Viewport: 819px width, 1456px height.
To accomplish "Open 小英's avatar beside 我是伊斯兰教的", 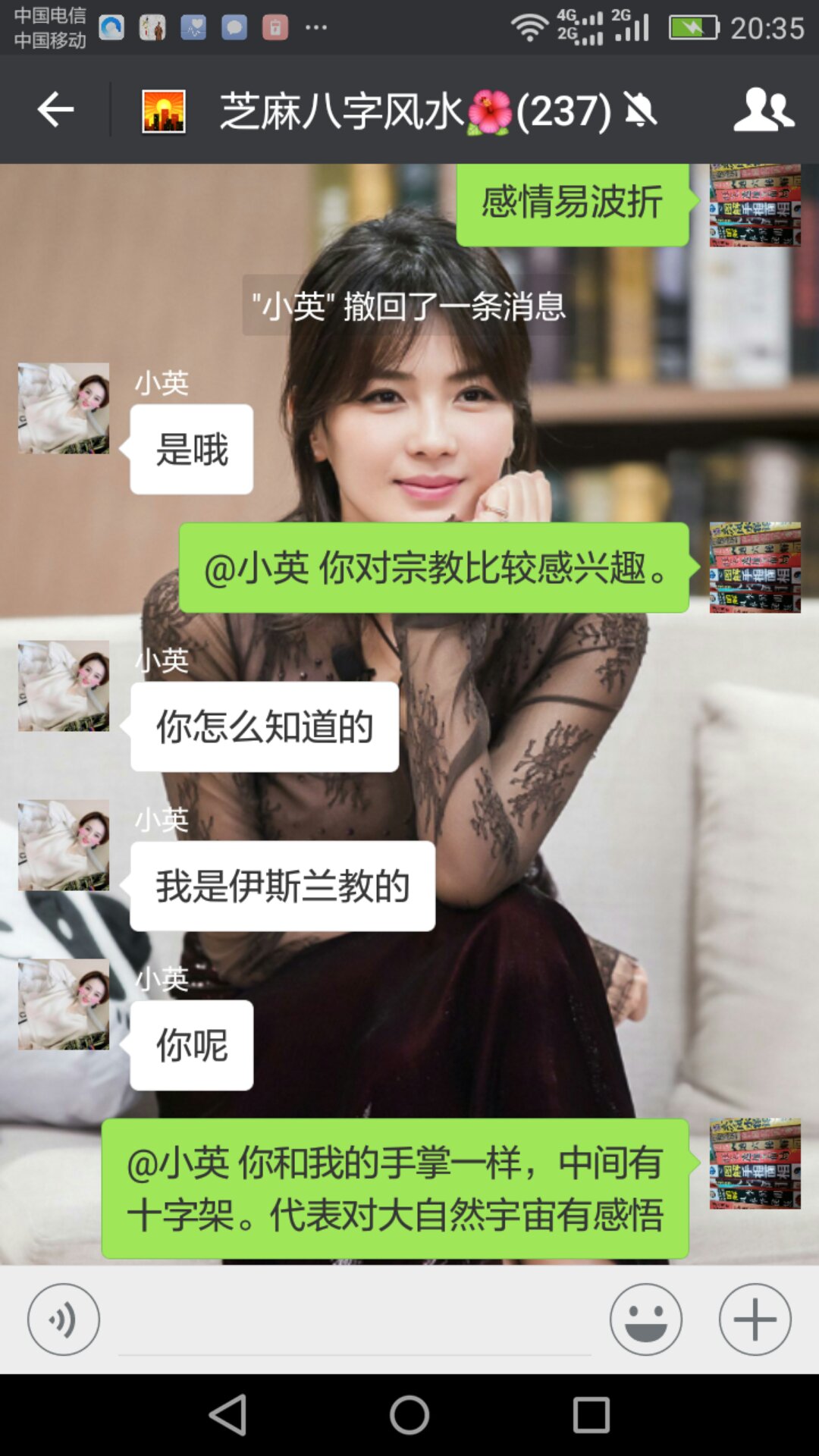I will coord(64,846).
